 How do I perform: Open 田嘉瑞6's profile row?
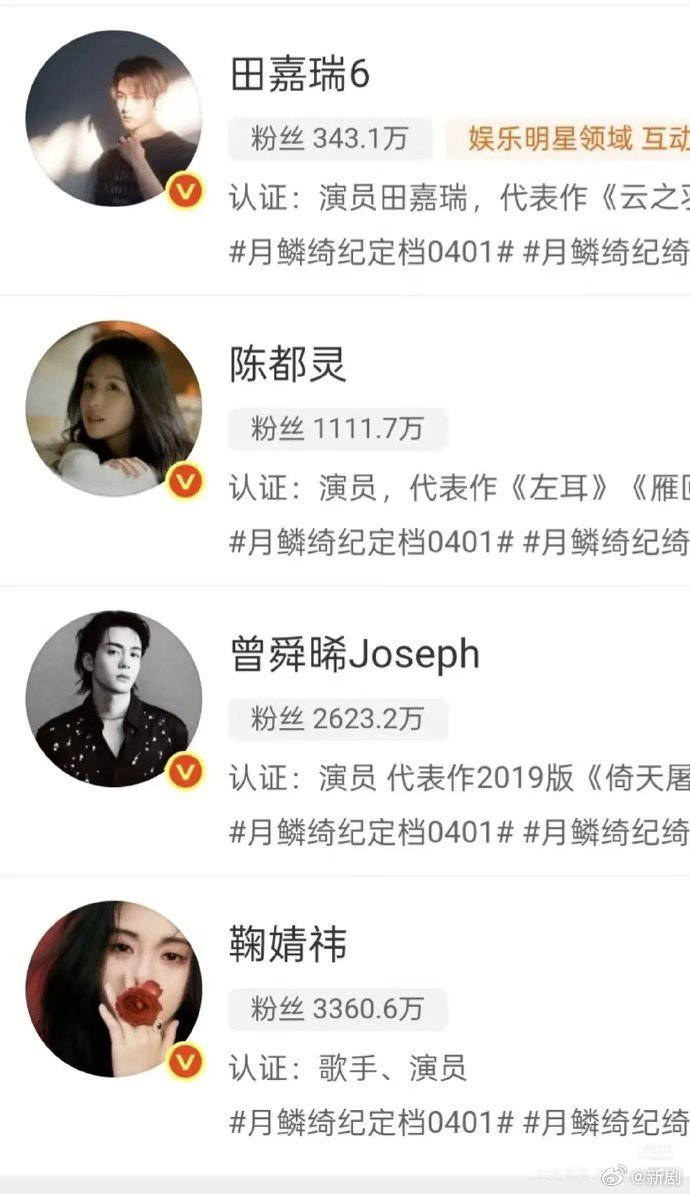(345, 151)
